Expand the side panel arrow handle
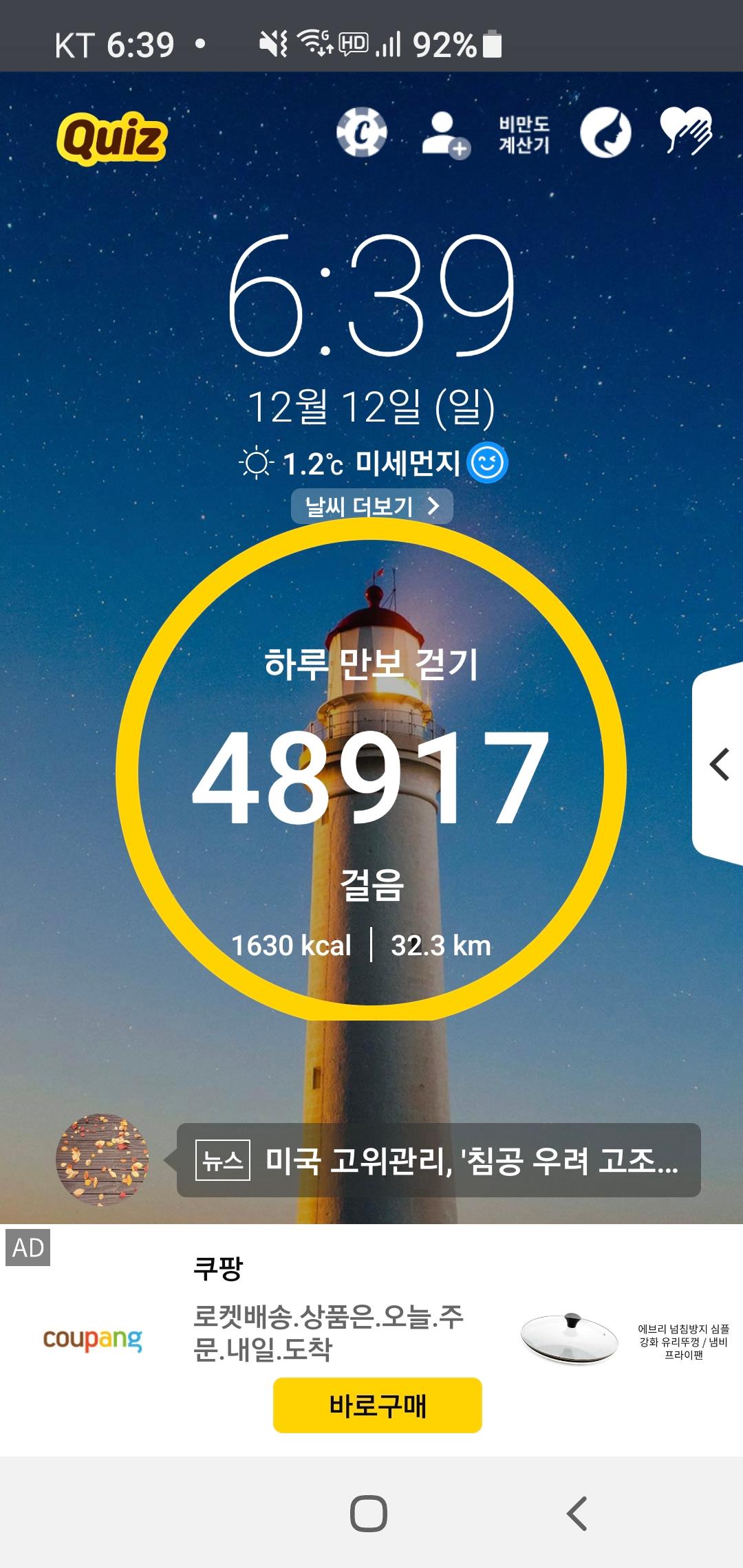The width and height of the screenshot is (743, 1568). coord(720,765)
